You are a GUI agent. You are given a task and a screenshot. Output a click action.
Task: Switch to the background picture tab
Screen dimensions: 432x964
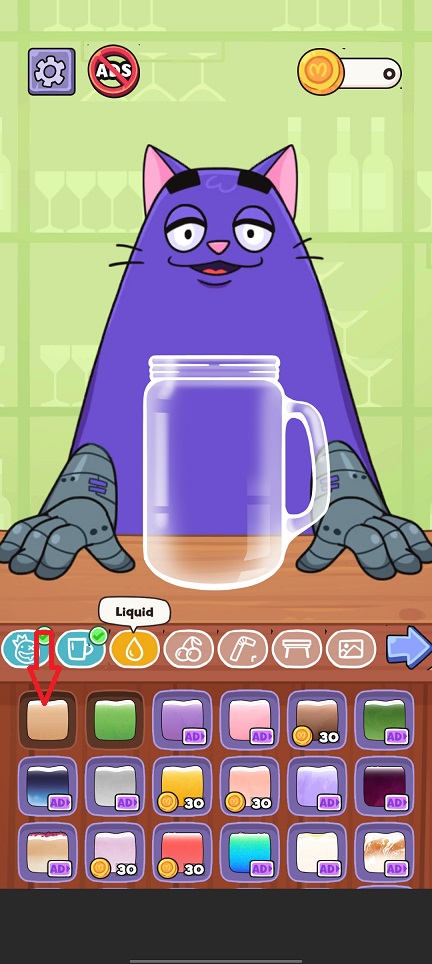(351, 649)
